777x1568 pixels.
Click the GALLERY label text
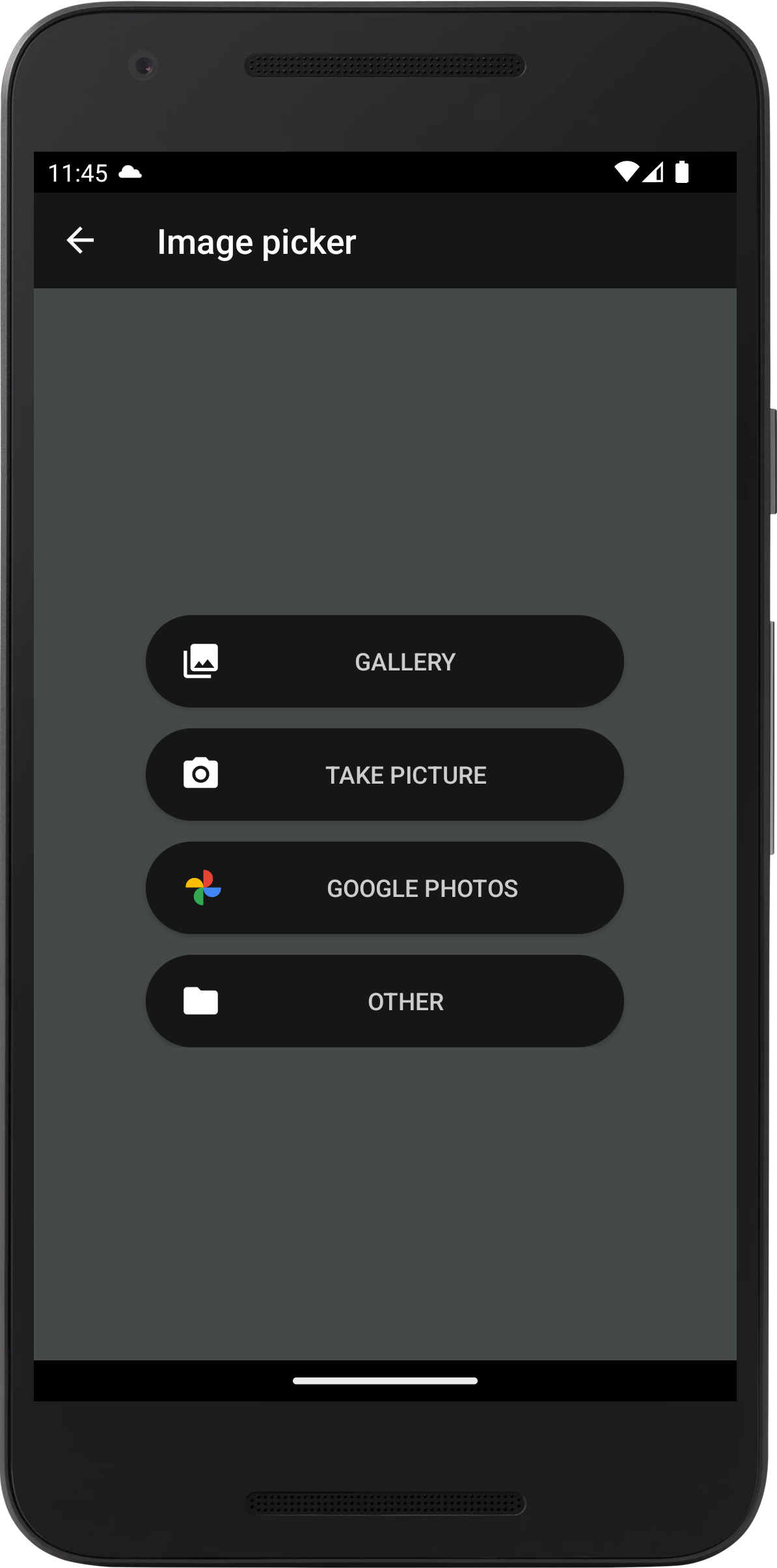405,661
